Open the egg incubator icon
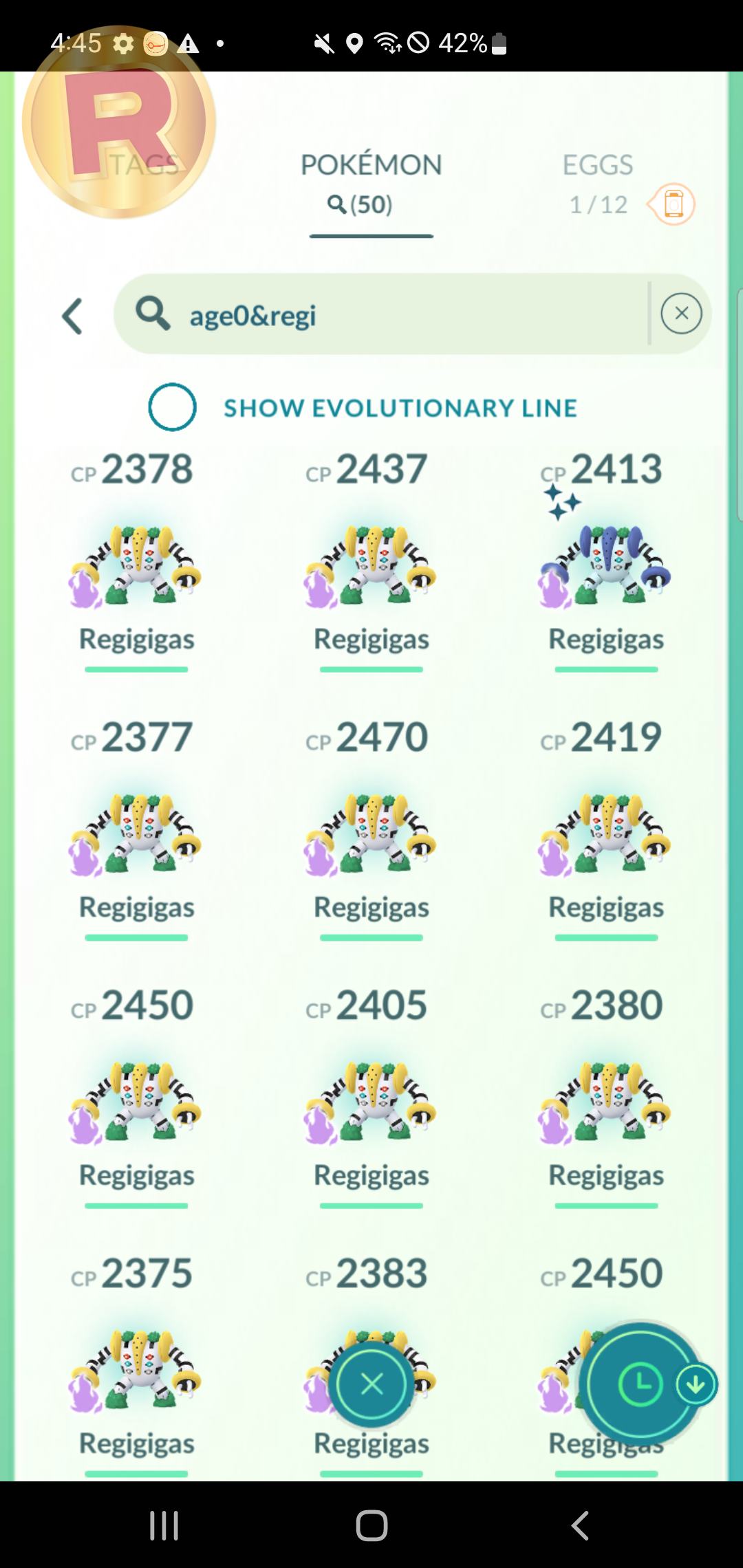 tap(672, 204)
